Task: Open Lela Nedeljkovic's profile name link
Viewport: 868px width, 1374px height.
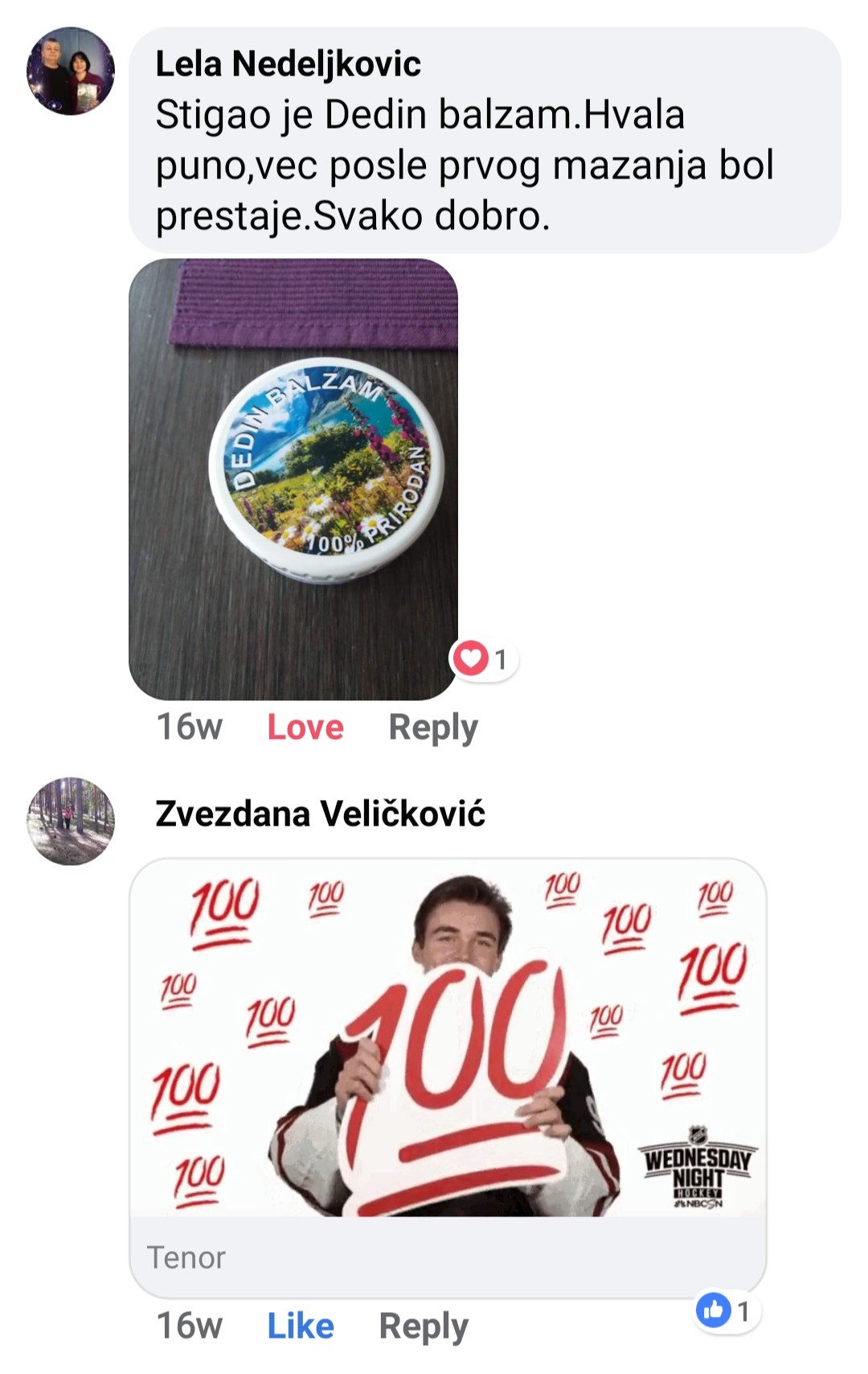Action: coord(288,64)
